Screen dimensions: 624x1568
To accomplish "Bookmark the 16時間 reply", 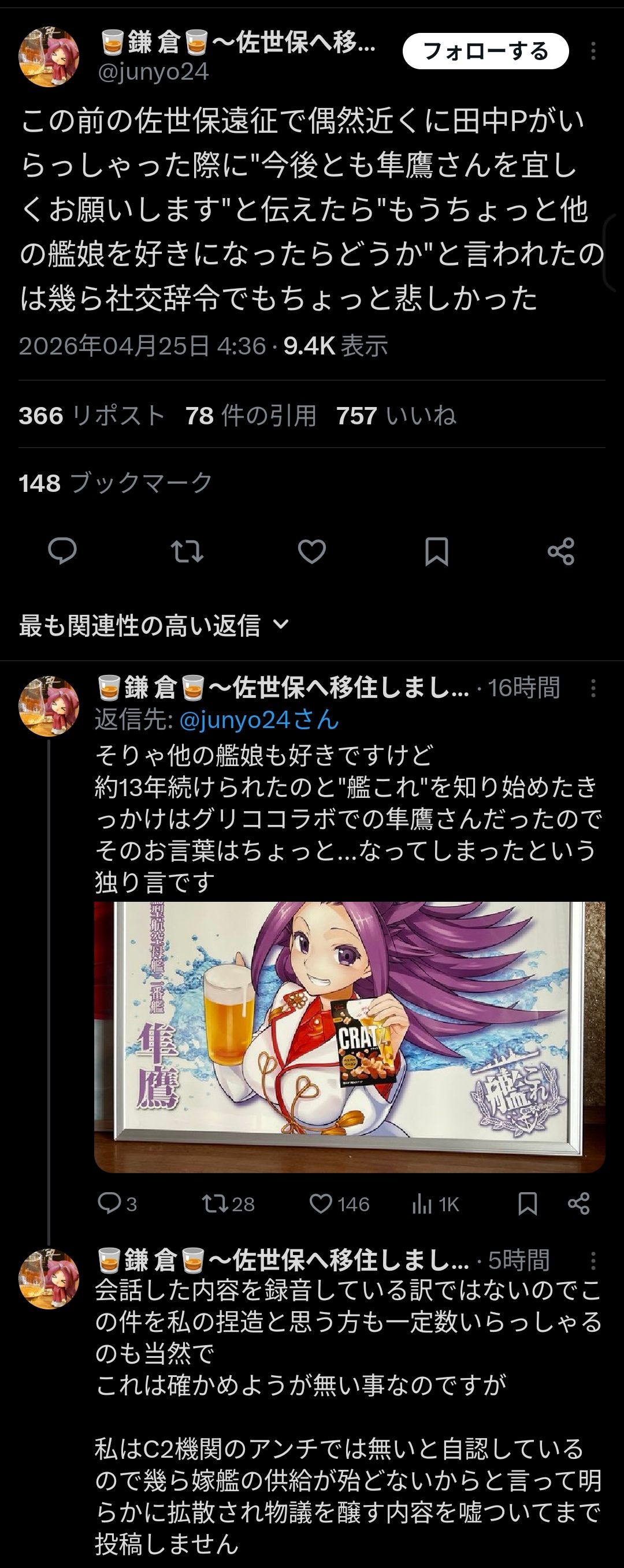I will tap(527, 1204).
